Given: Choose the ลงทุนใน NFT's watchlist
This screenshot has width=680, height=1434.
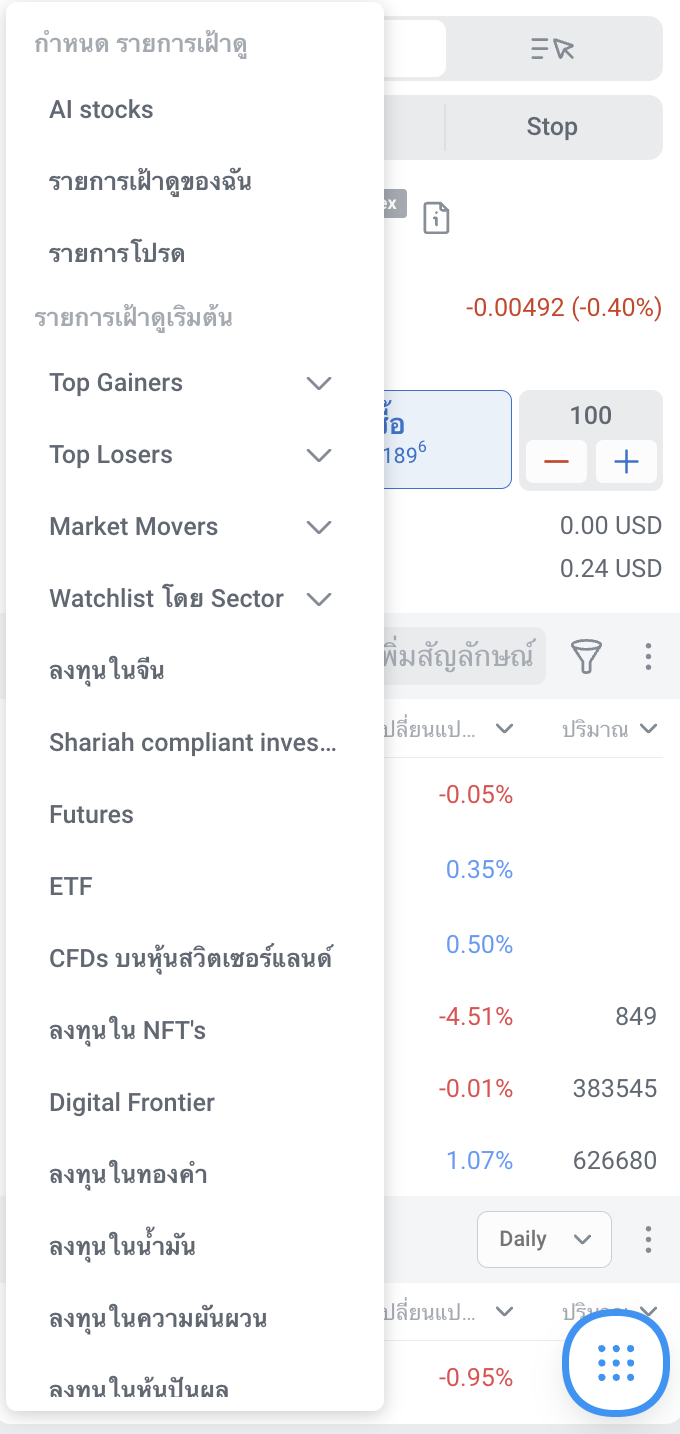Looking at the screenshot, I should pyautogui.click(x=127, y=1031).
